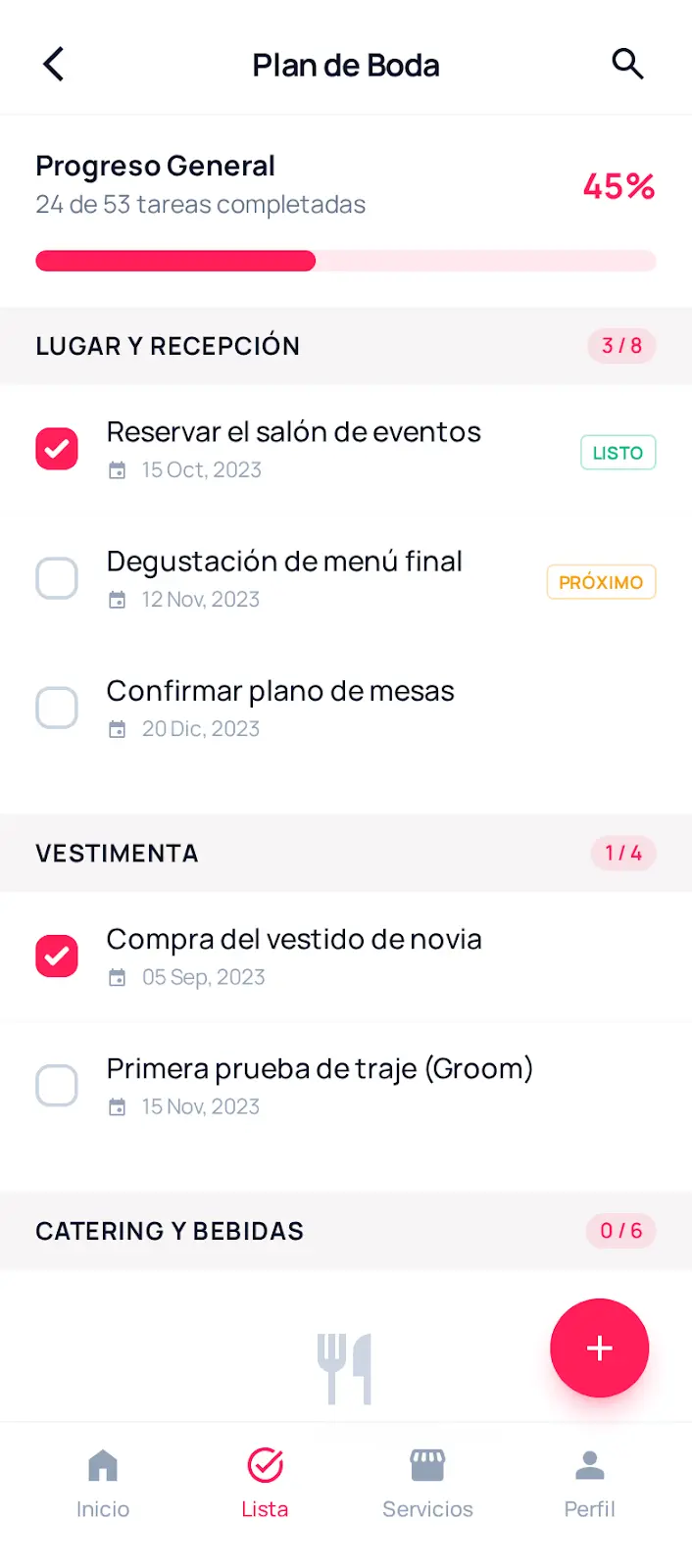
Task: Go to the Perfil tab
Action: click(589, 1484)
